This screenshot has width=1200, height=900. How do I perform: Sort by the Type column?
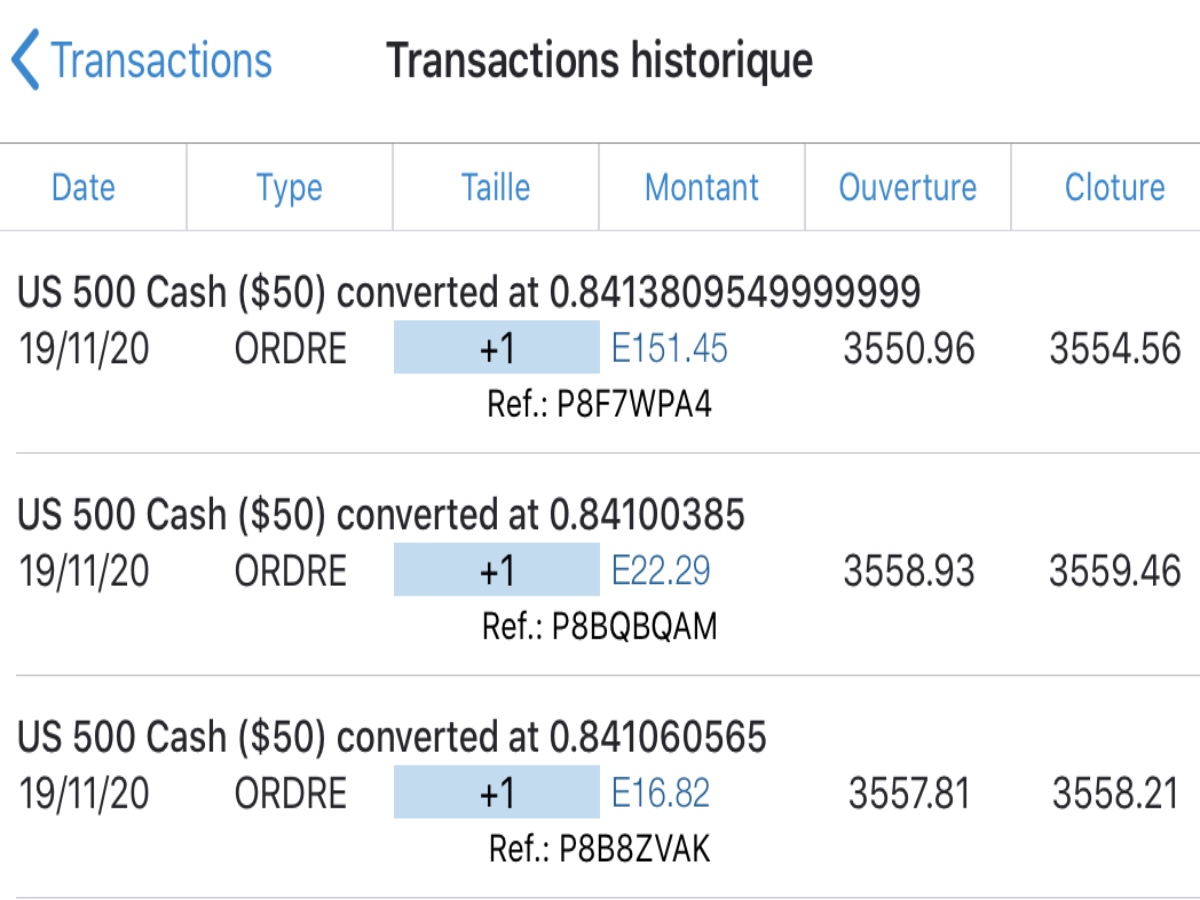click(x=289, y=188)
